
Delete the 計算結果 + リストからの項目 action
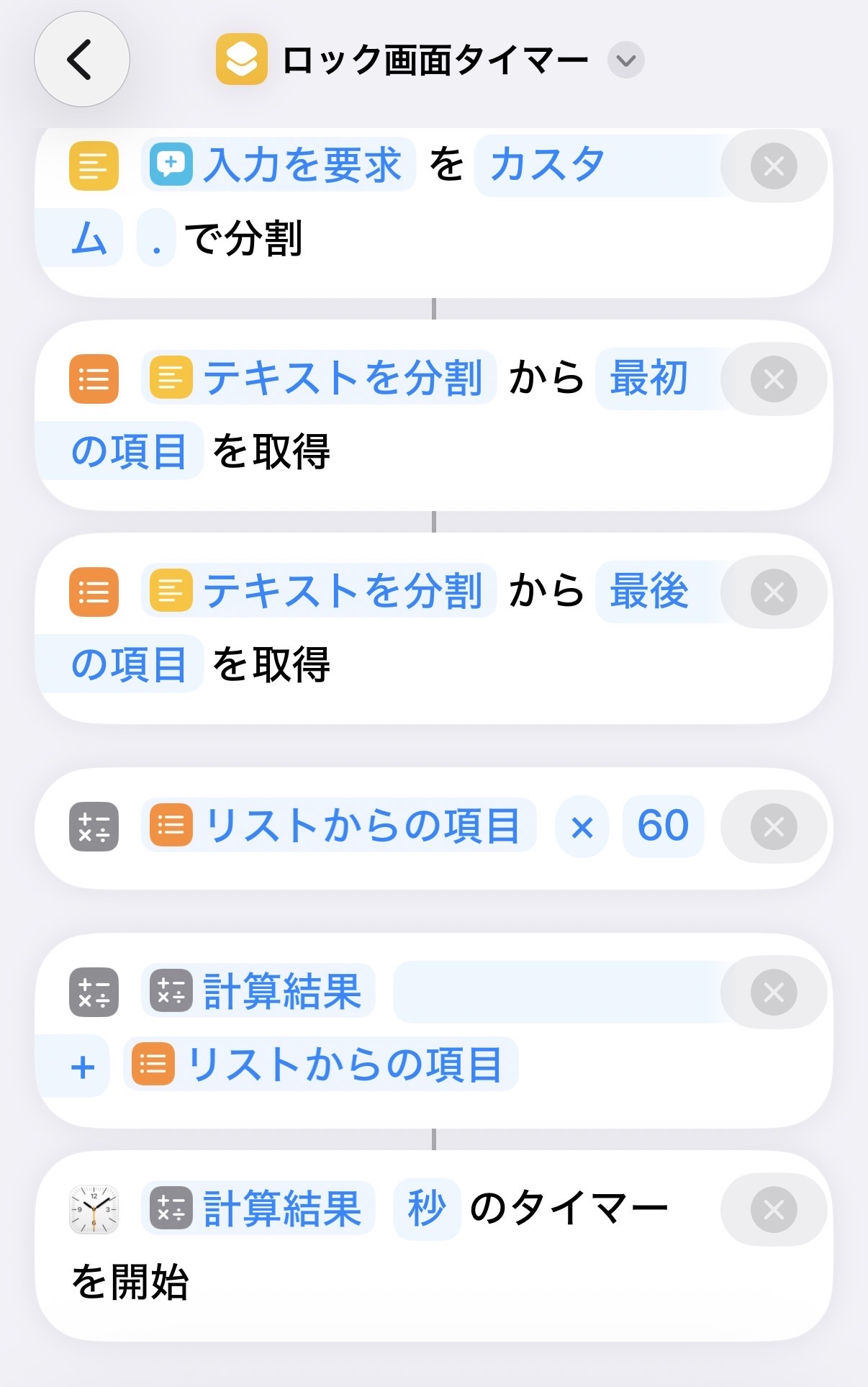coord(774,993)
